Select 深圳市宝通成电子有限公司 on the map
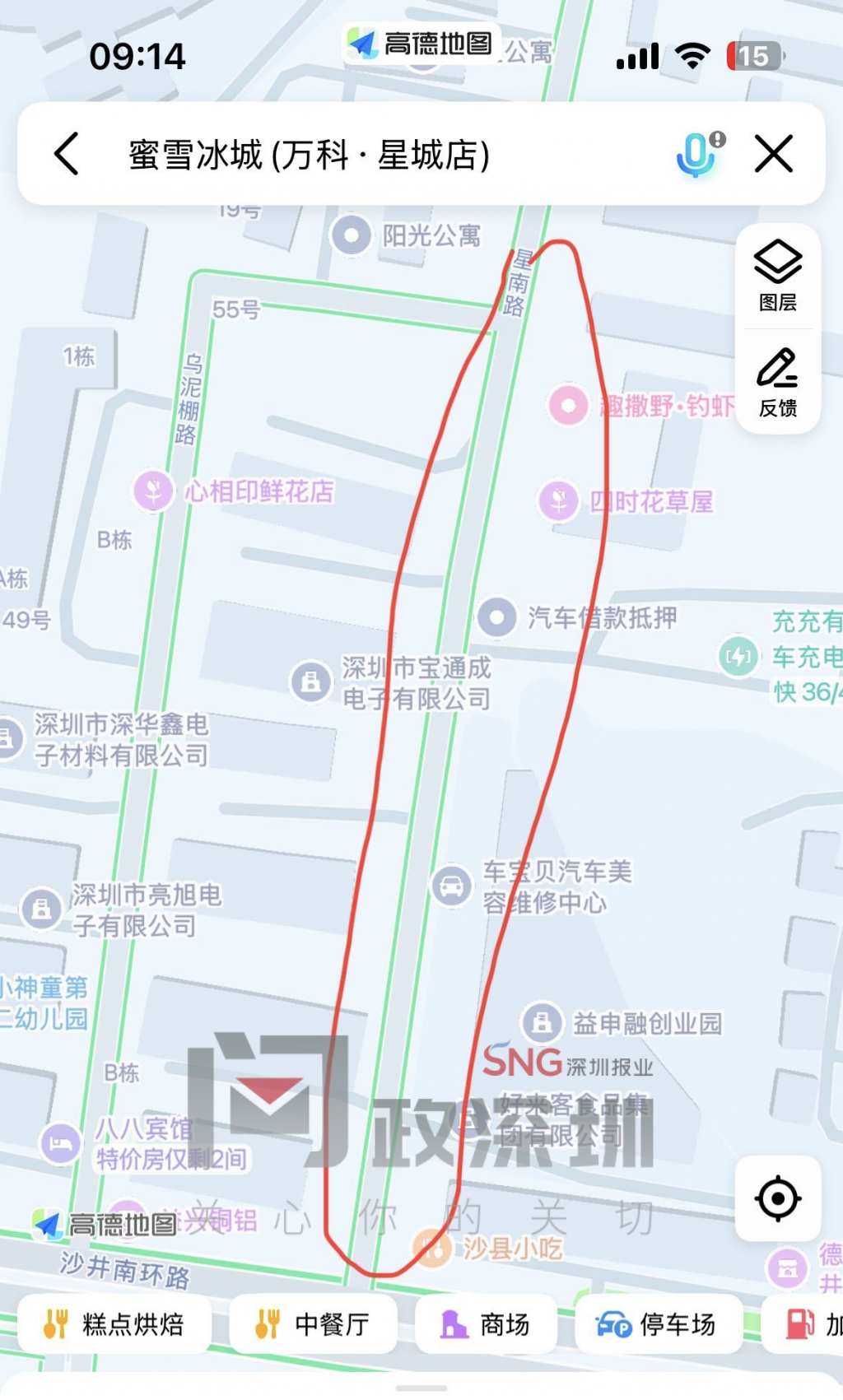843x1400 pixels. point(311,681)
